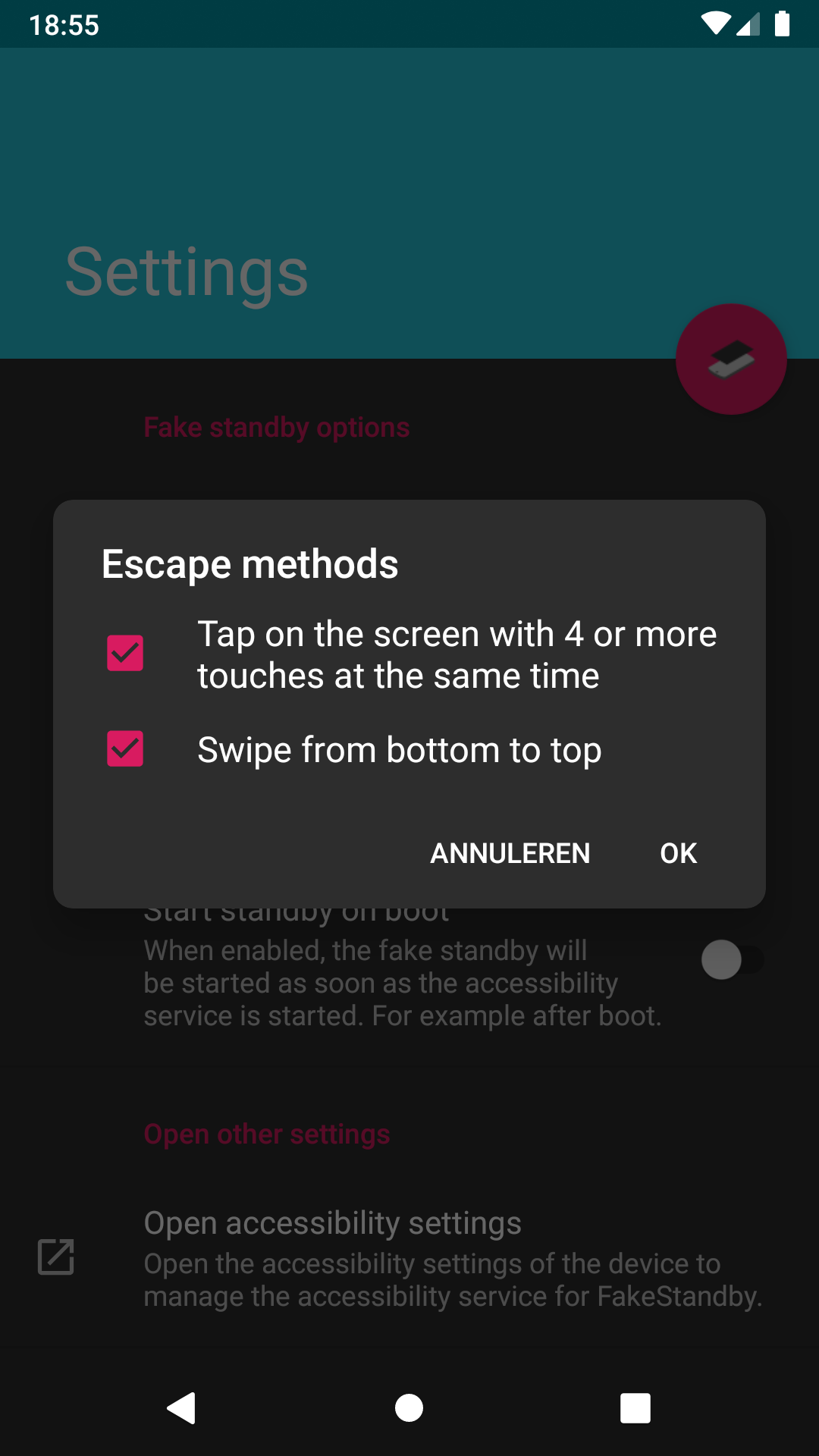The height and width of the screenshot is (1456, 819).
Task: Go back using the system back button
Action: 181,1408
